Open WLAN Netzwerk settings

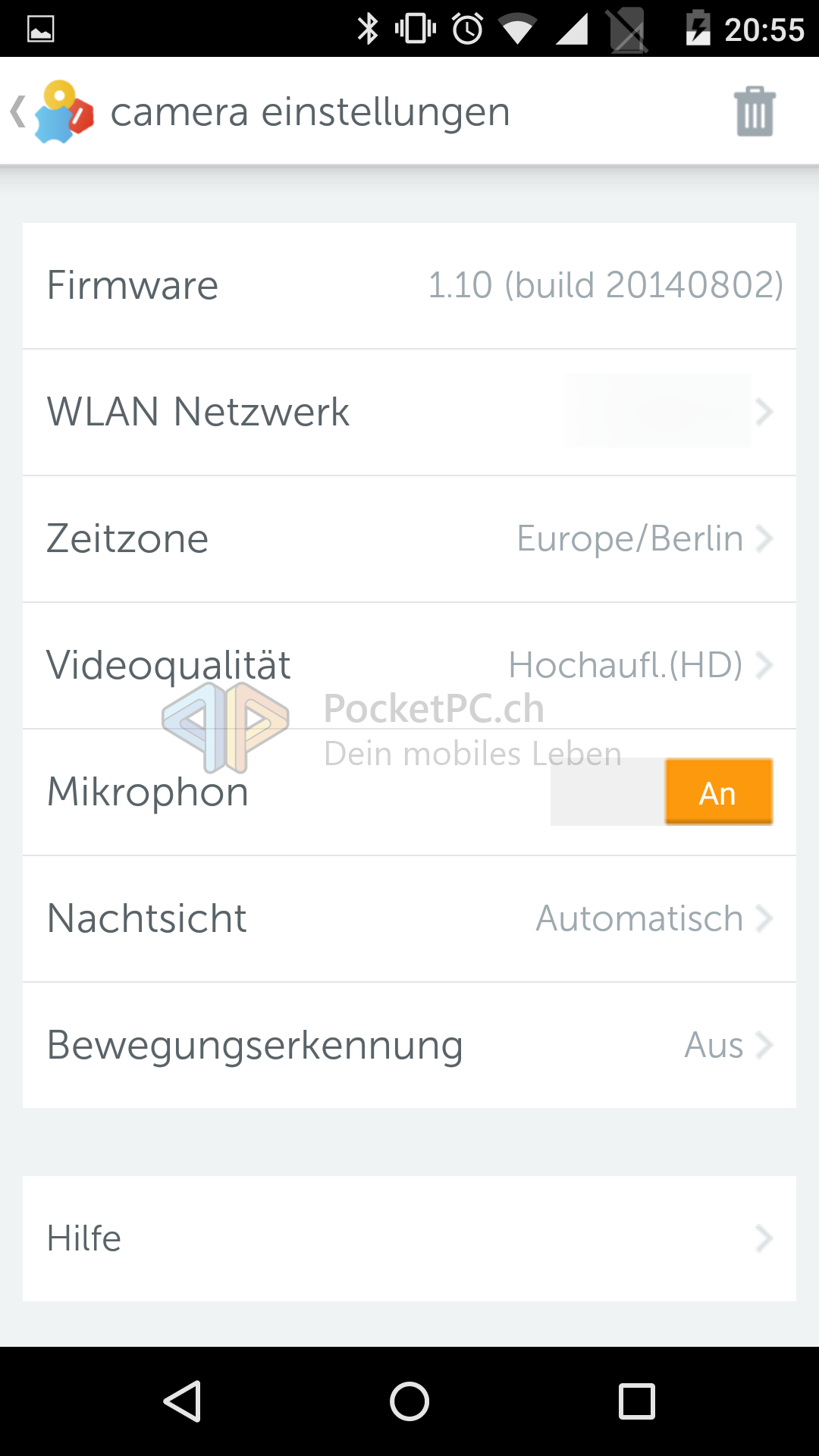409,413
